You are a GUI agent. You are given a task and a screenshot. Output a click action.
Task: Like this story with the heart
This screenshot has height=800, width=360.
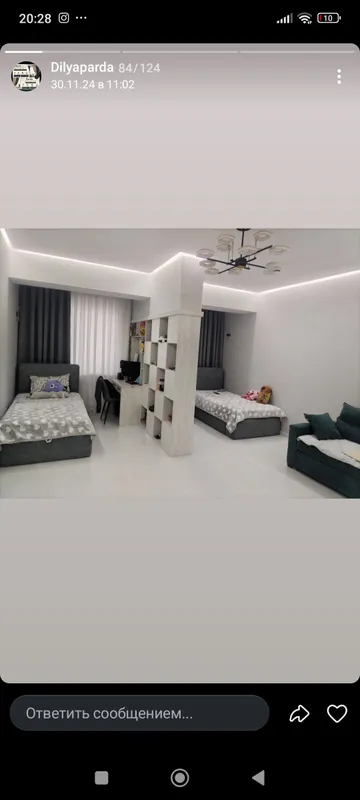tap(337, 713)
